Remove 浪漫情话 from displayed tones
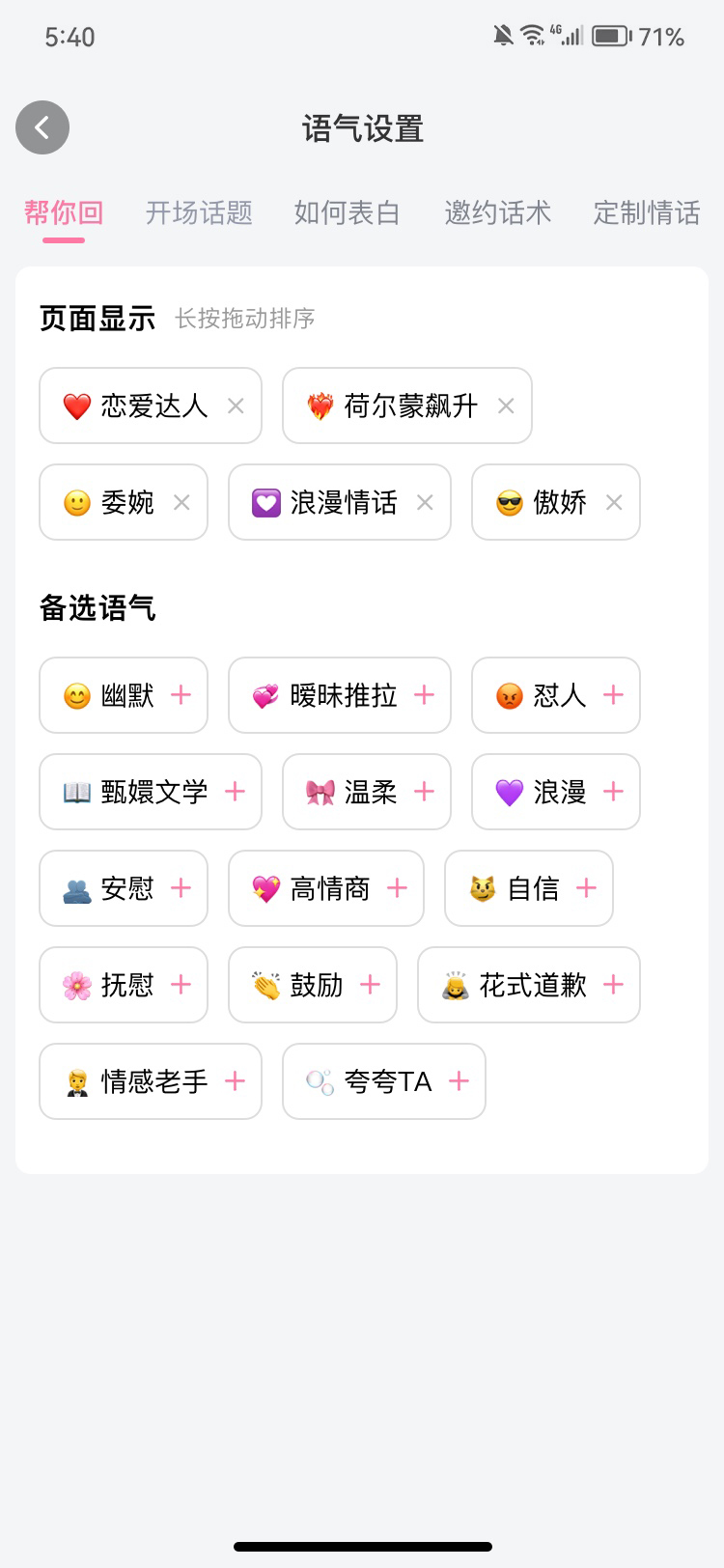Screen dimensions: 724x1568 pyautogui.click(x=425, y=503)
